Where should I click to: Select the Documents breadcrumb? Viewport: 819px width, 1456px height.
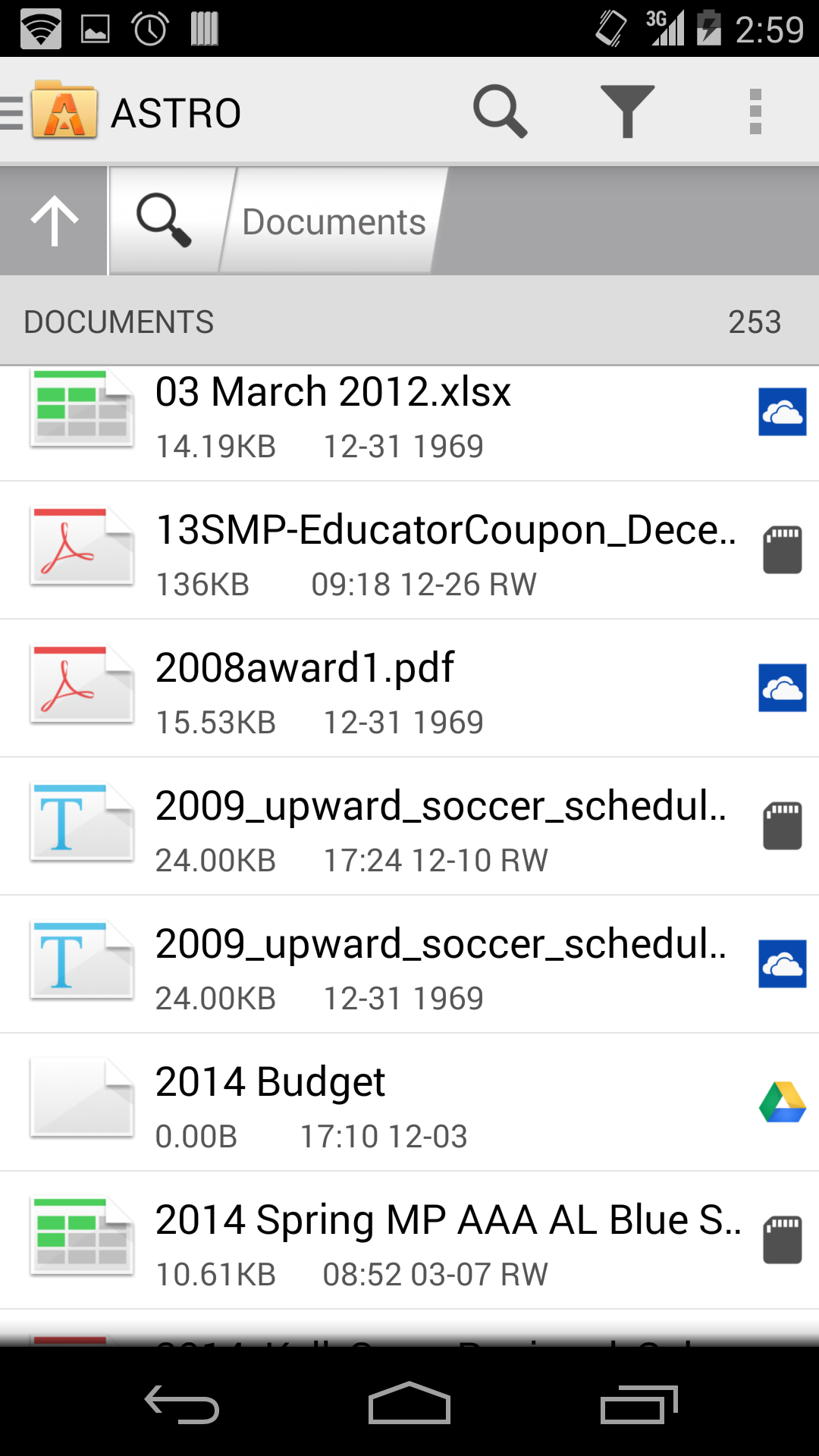coord(334,222)
